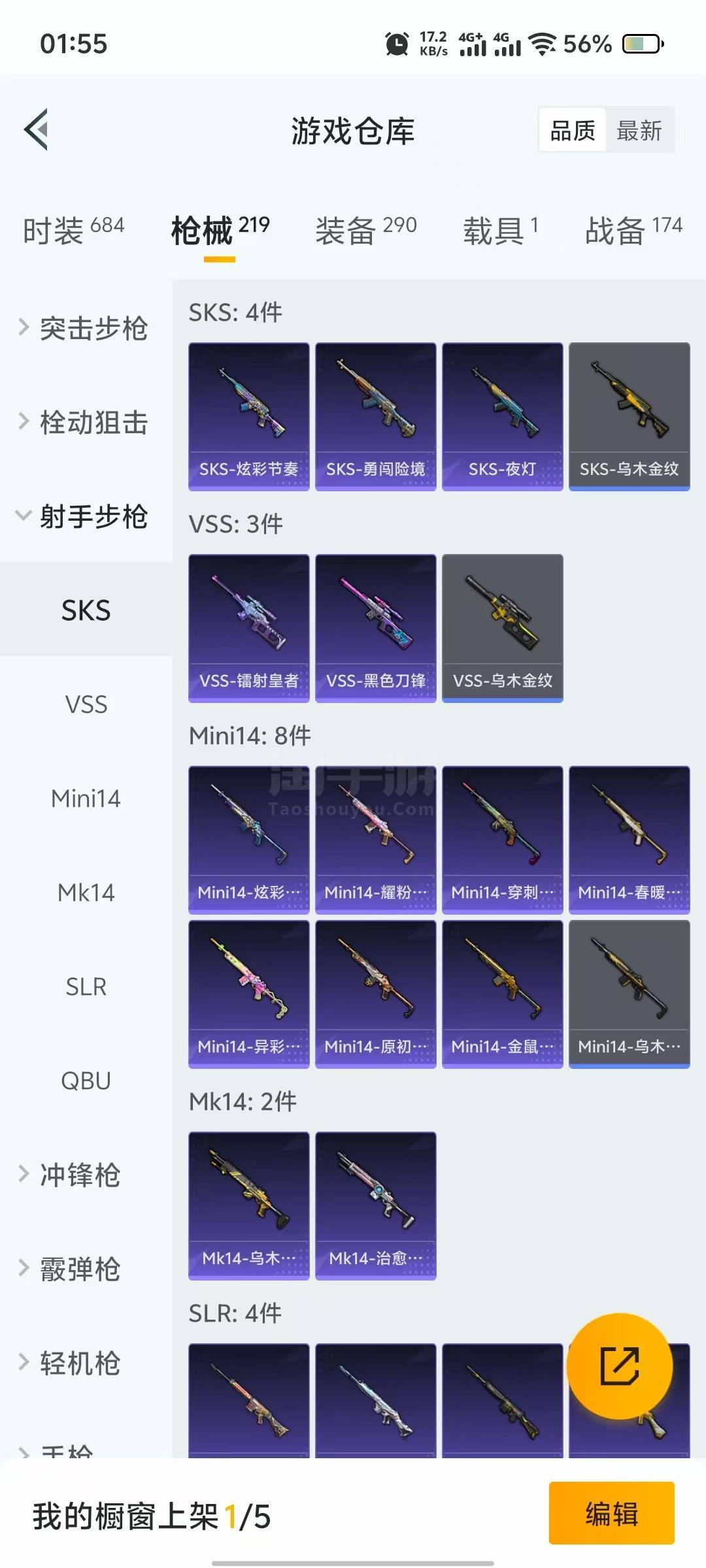The width and height of the screenshot is (706, 1568).
Task: Jump to Mini14 in the side list
Action: 86,798
